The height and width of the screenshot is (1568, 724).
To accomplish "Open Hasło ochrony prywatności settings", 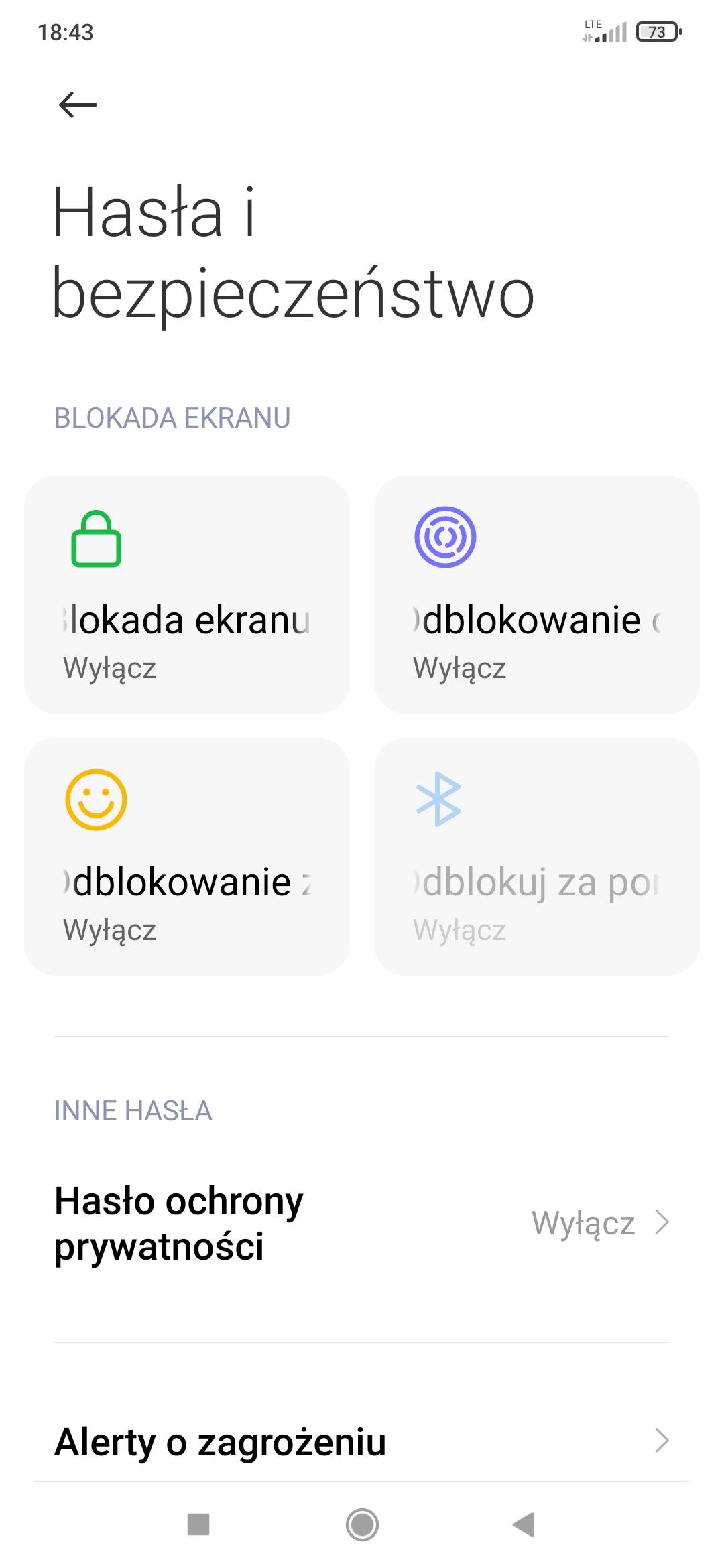I will click(x=362, y=1223).
